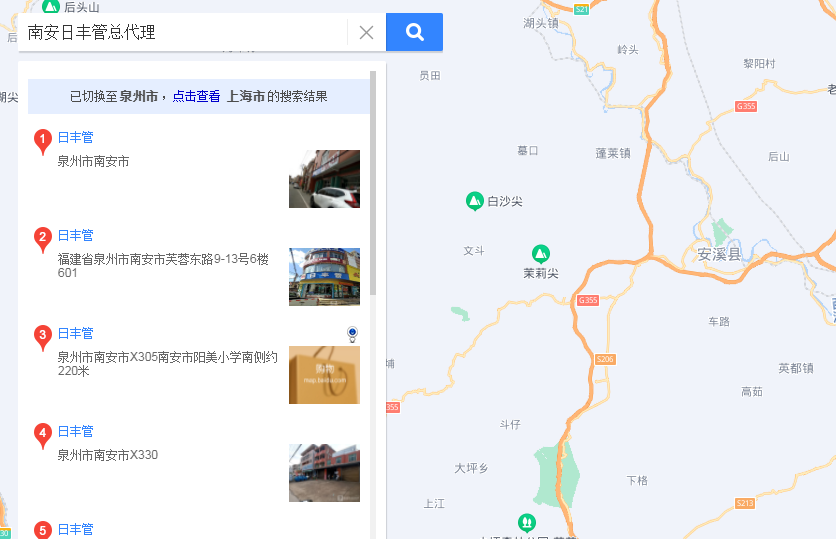This screenshot has width=836, height=539.
Task: Open result 1 日丰管 in 泉州市南安市
Action: tap(75, 137)
